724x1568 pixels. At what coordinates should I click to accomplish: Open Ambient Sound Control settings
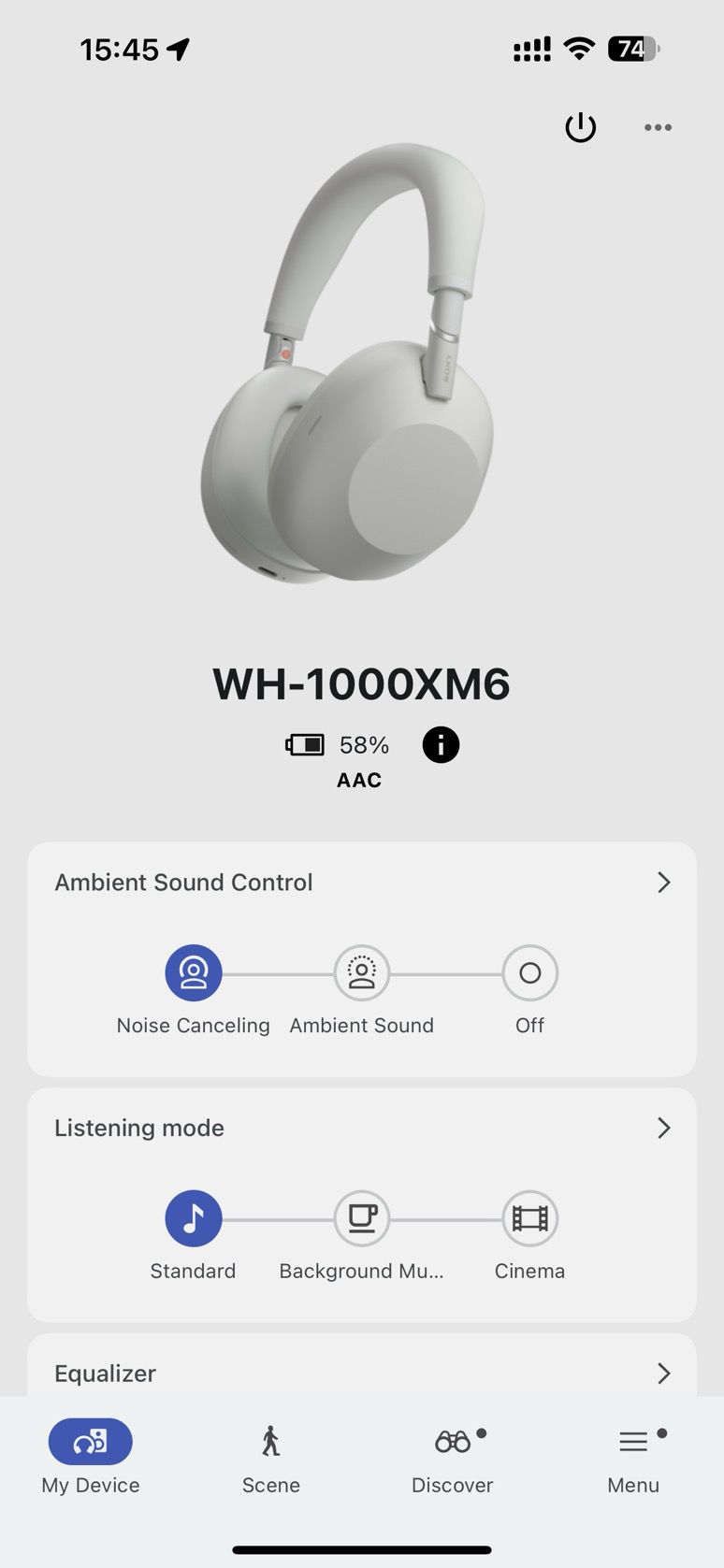coord(663,883)
